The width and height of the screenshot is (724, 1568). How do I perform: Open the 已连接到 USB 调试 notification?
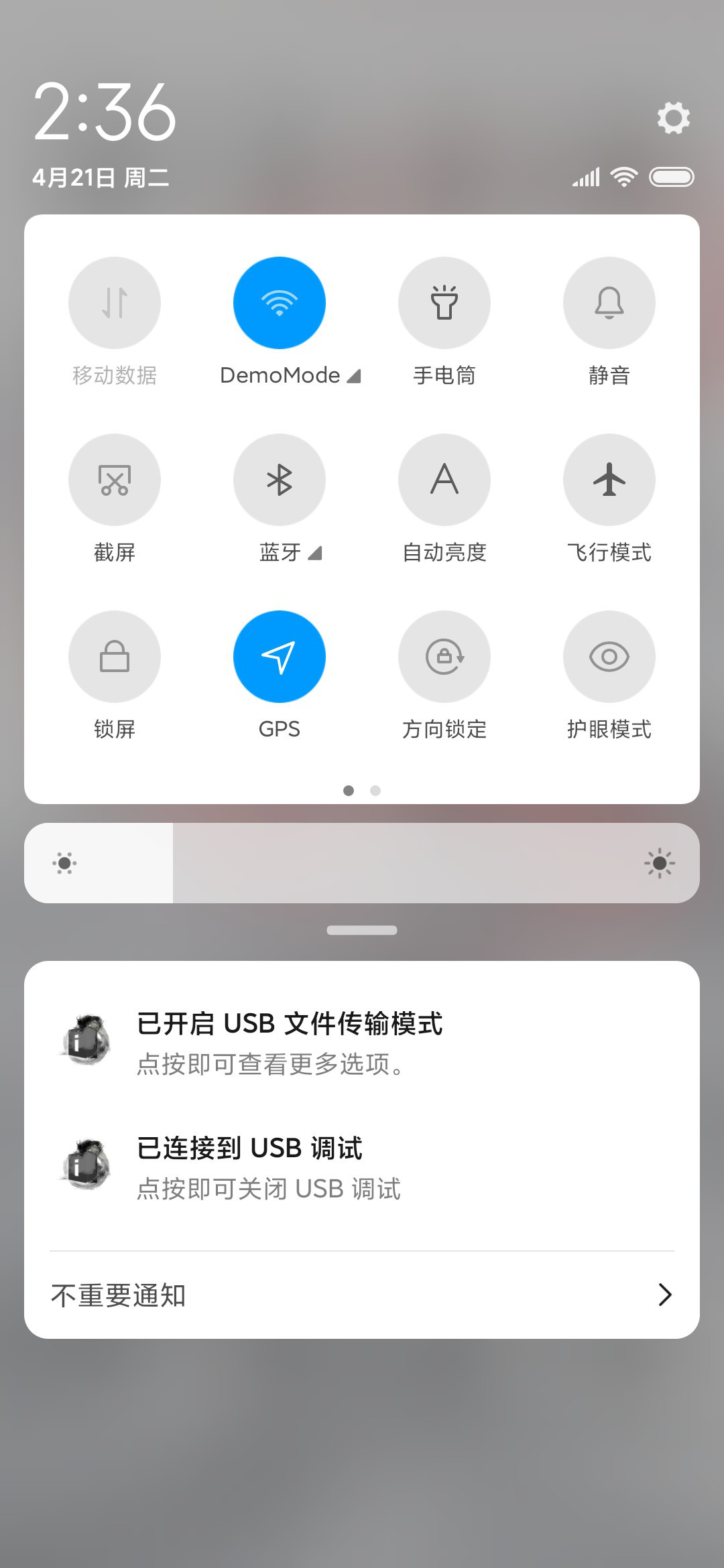[x=362, y=1167]
